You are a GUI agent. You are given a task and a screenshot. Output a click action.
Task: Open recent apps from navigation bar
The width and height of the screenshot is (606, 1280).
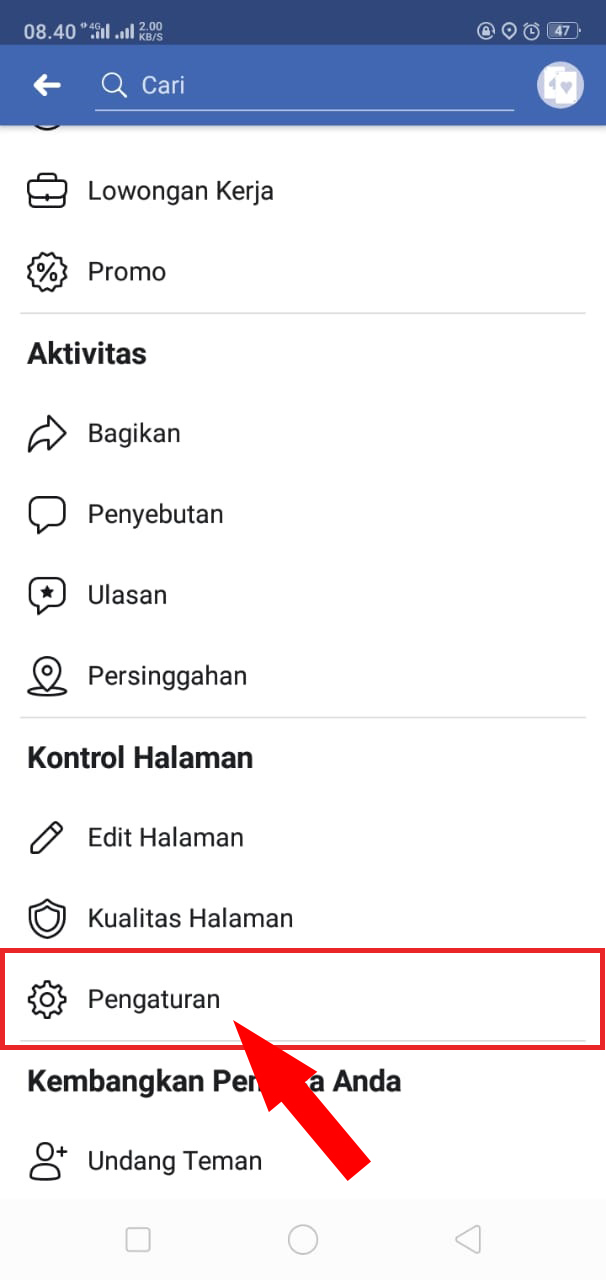pyautogui.click(x=138, y=1240)
